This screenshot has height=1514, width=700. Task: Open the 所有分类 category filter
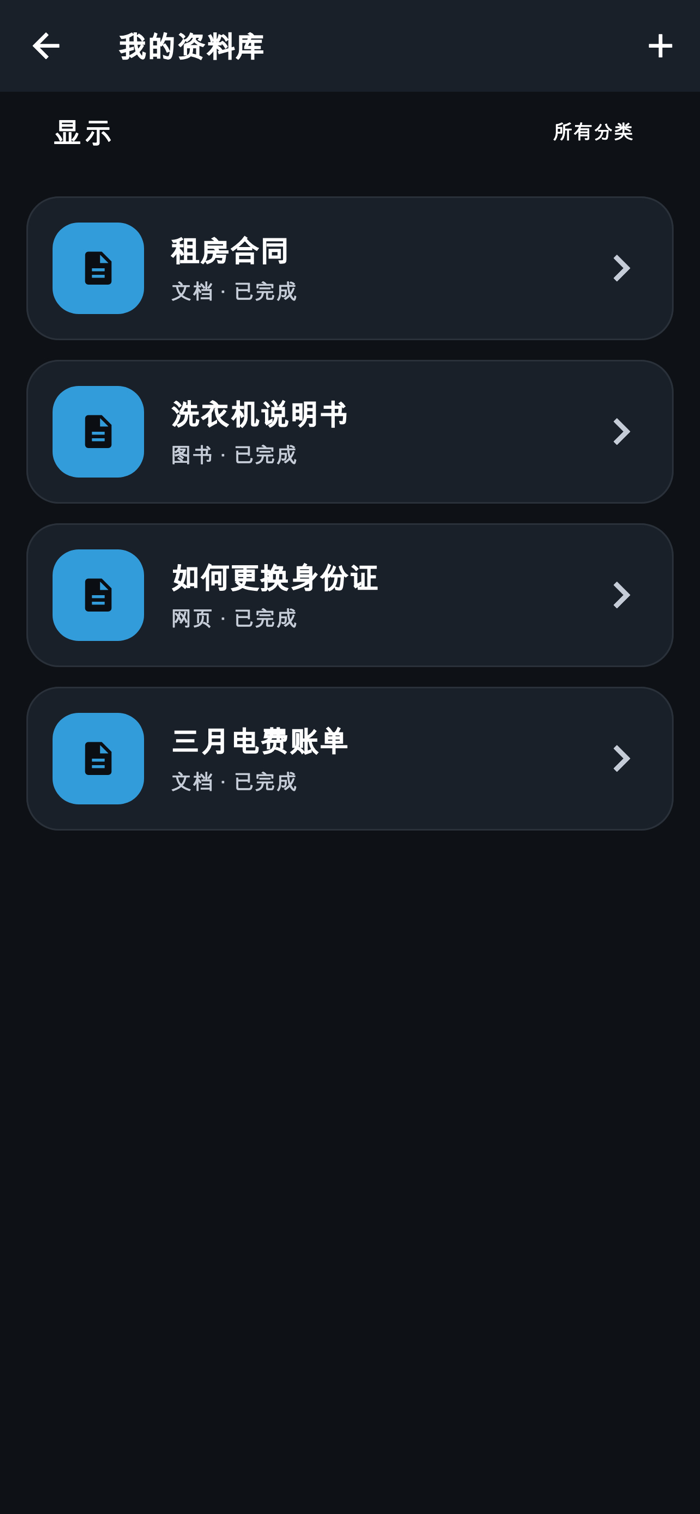click(x=593, y=132)
